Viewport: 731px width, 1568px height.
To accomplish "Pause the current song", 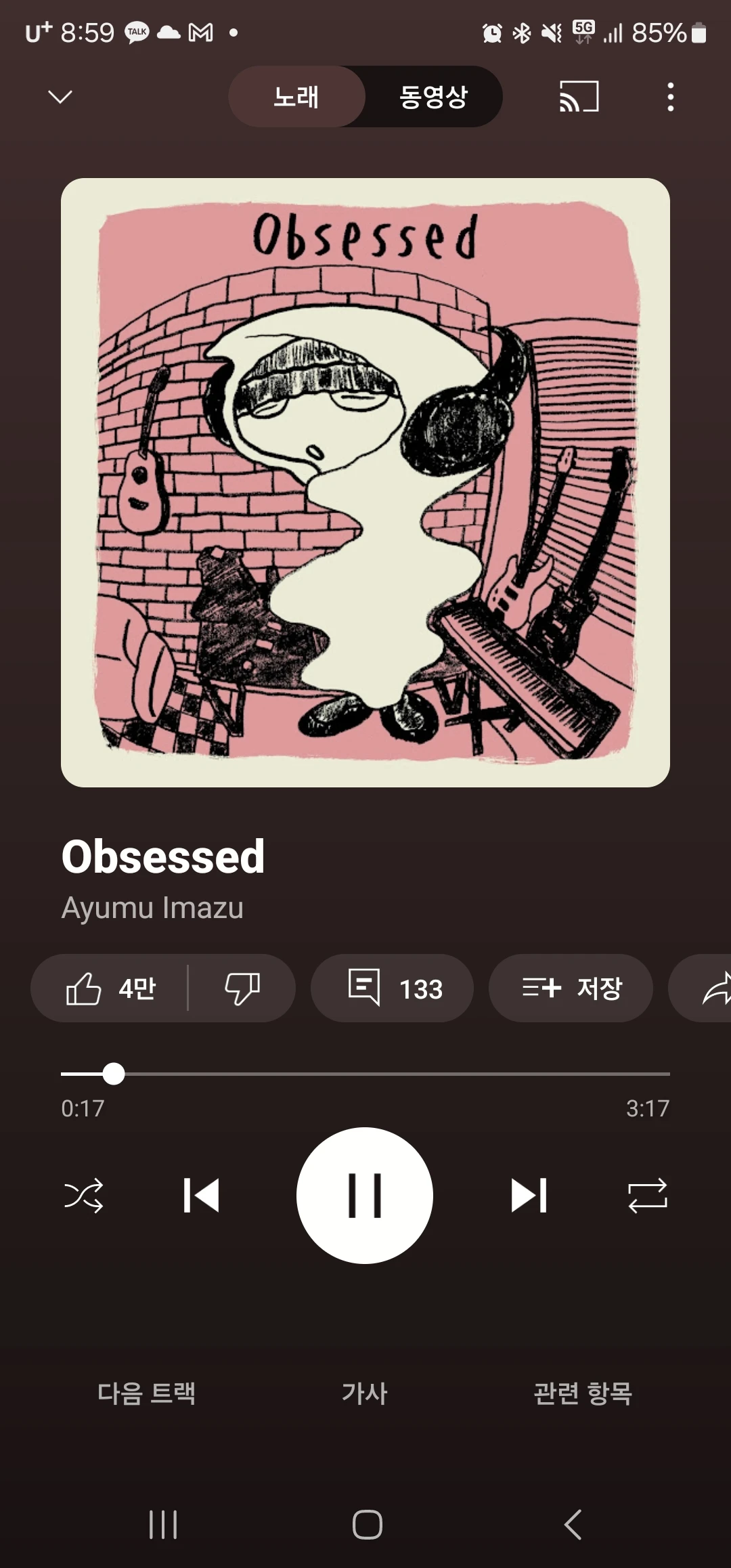I will point(365,1196).
